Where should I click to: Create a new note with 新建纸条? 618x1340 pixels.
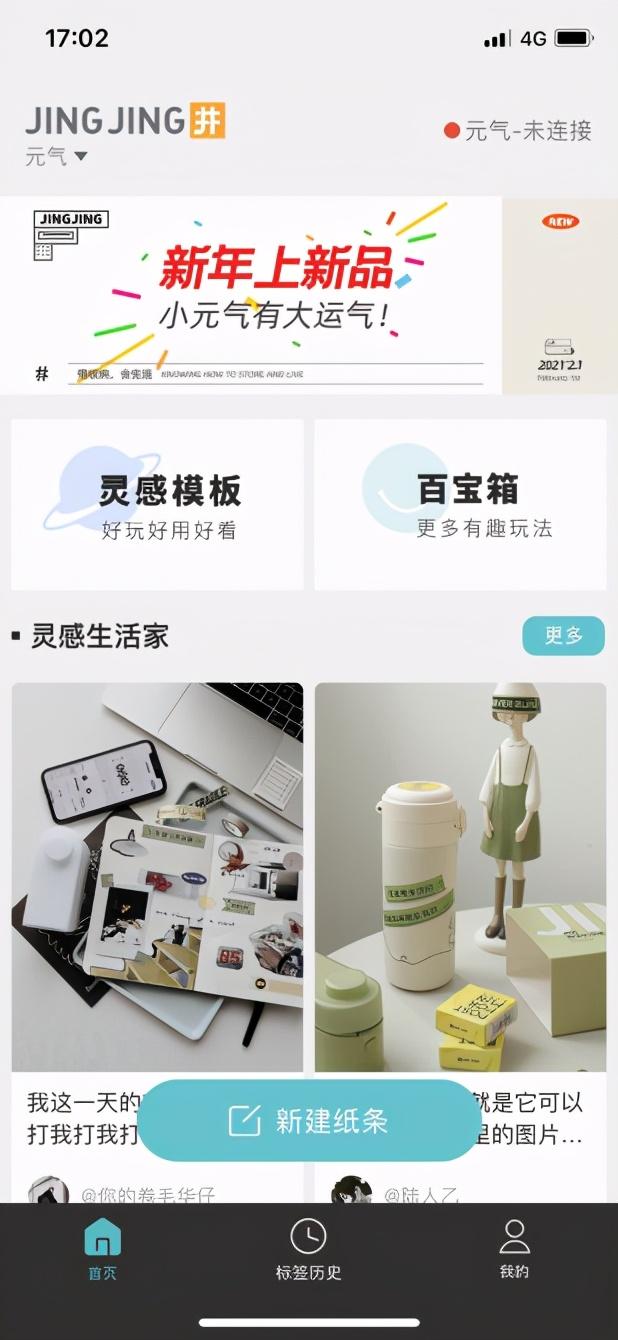[x=309, y=1121]
